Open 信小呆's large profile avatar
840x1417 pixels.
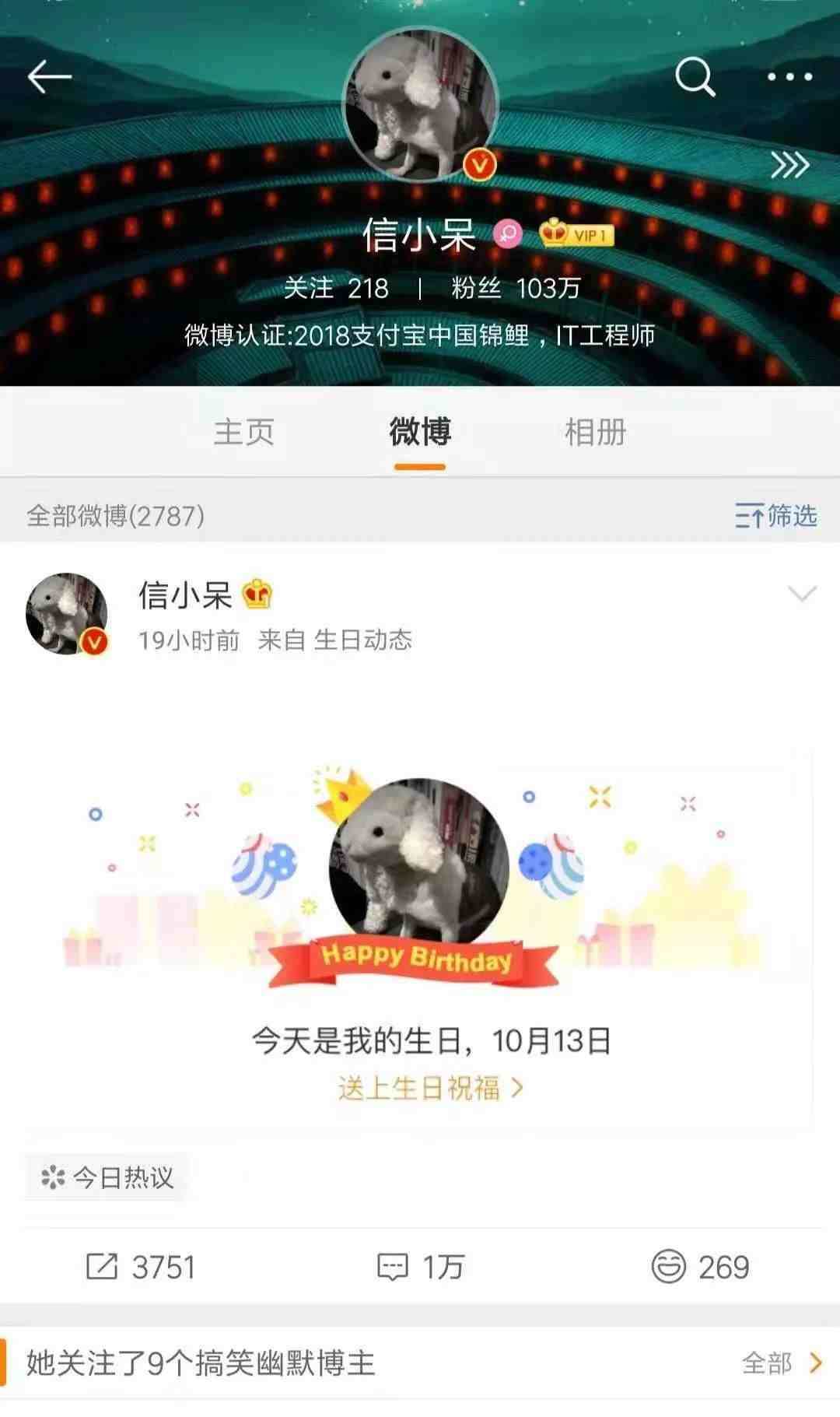coord(420,105)
